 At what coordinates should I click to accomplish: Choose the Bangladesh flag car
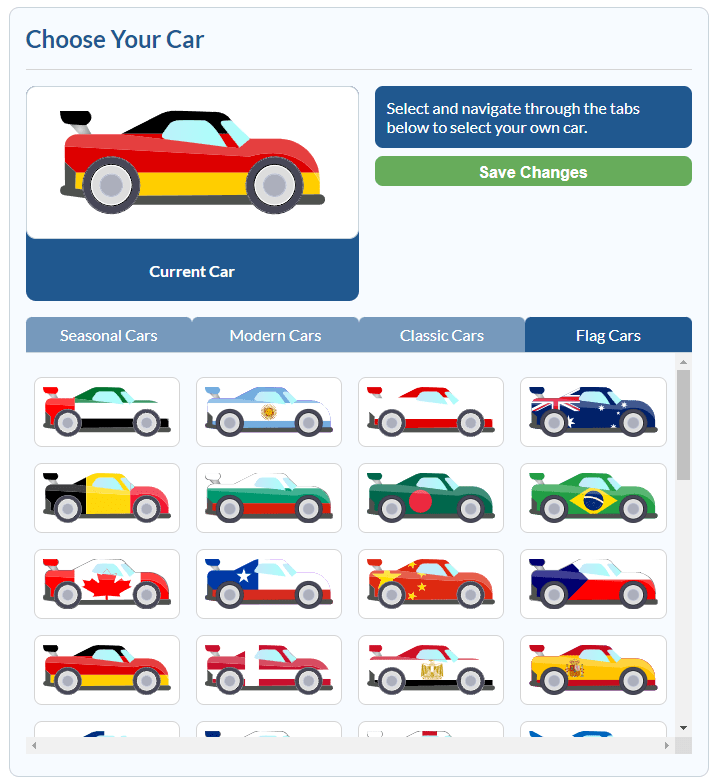pyautogui.click(x=431, y=498)
